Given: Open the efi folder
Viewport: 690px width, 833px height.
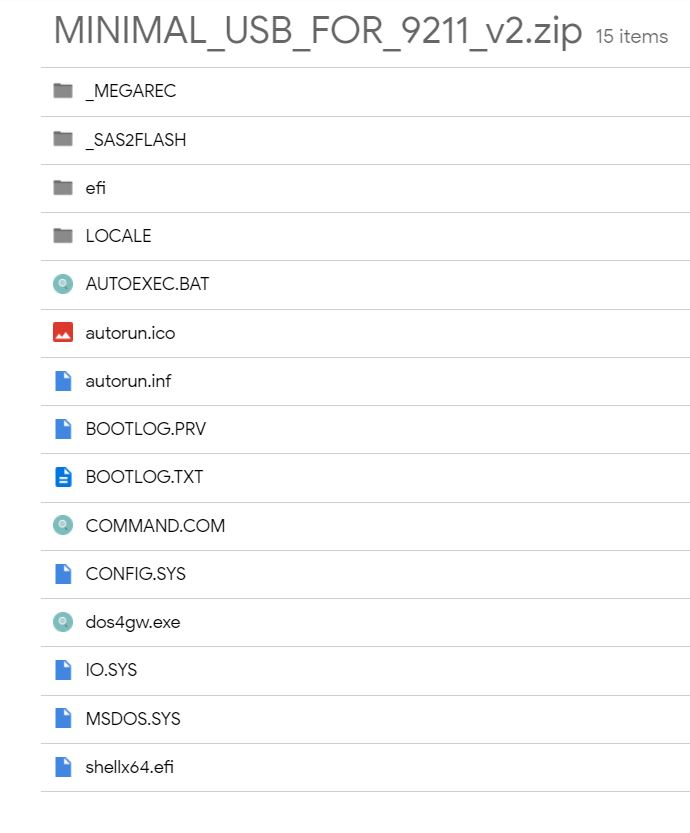Looking at the screenshot, I should (96, 188).
